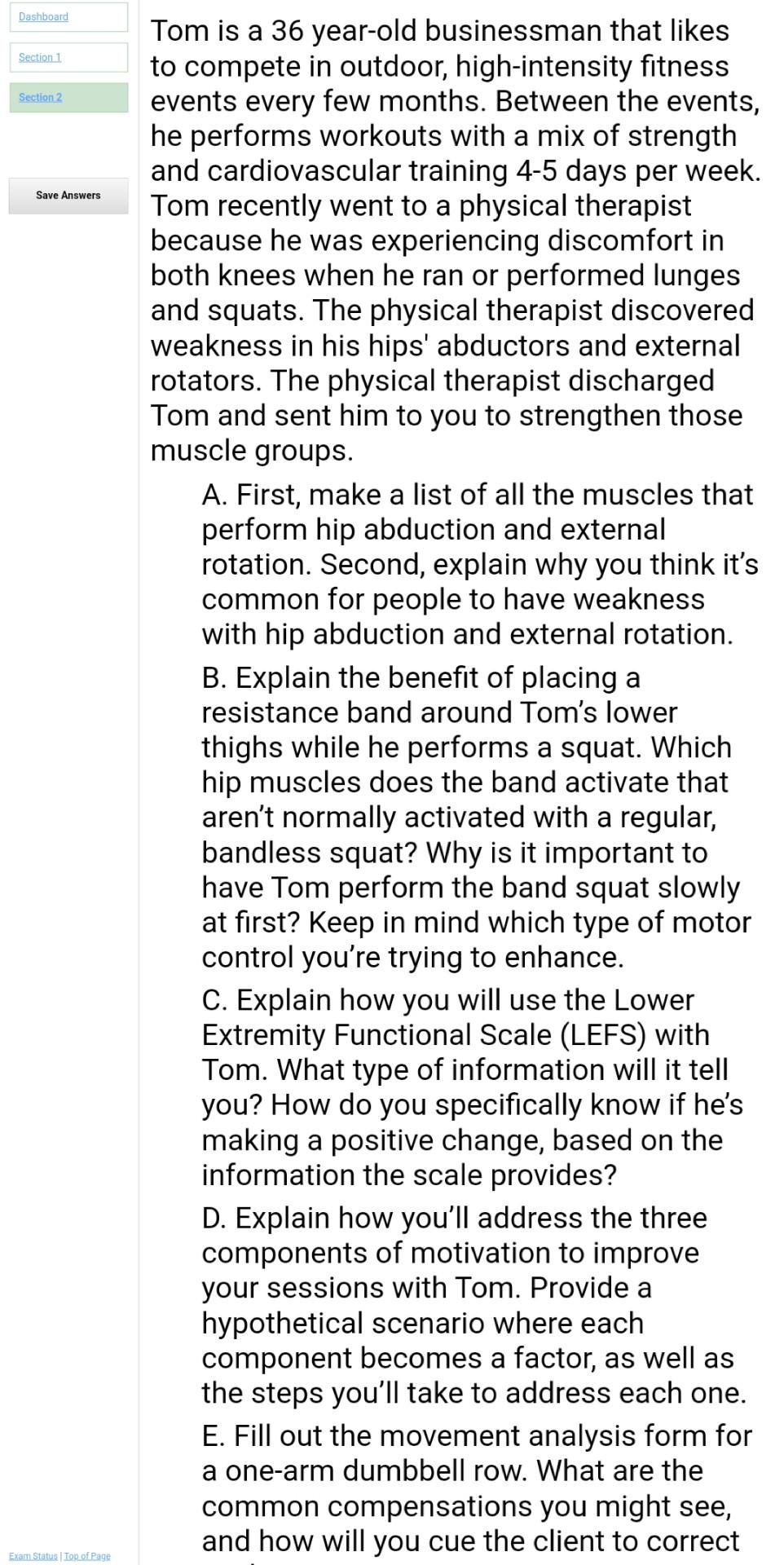Open the Dashboard link
This screenshot has height=1565, width=784.
[44, 17]
